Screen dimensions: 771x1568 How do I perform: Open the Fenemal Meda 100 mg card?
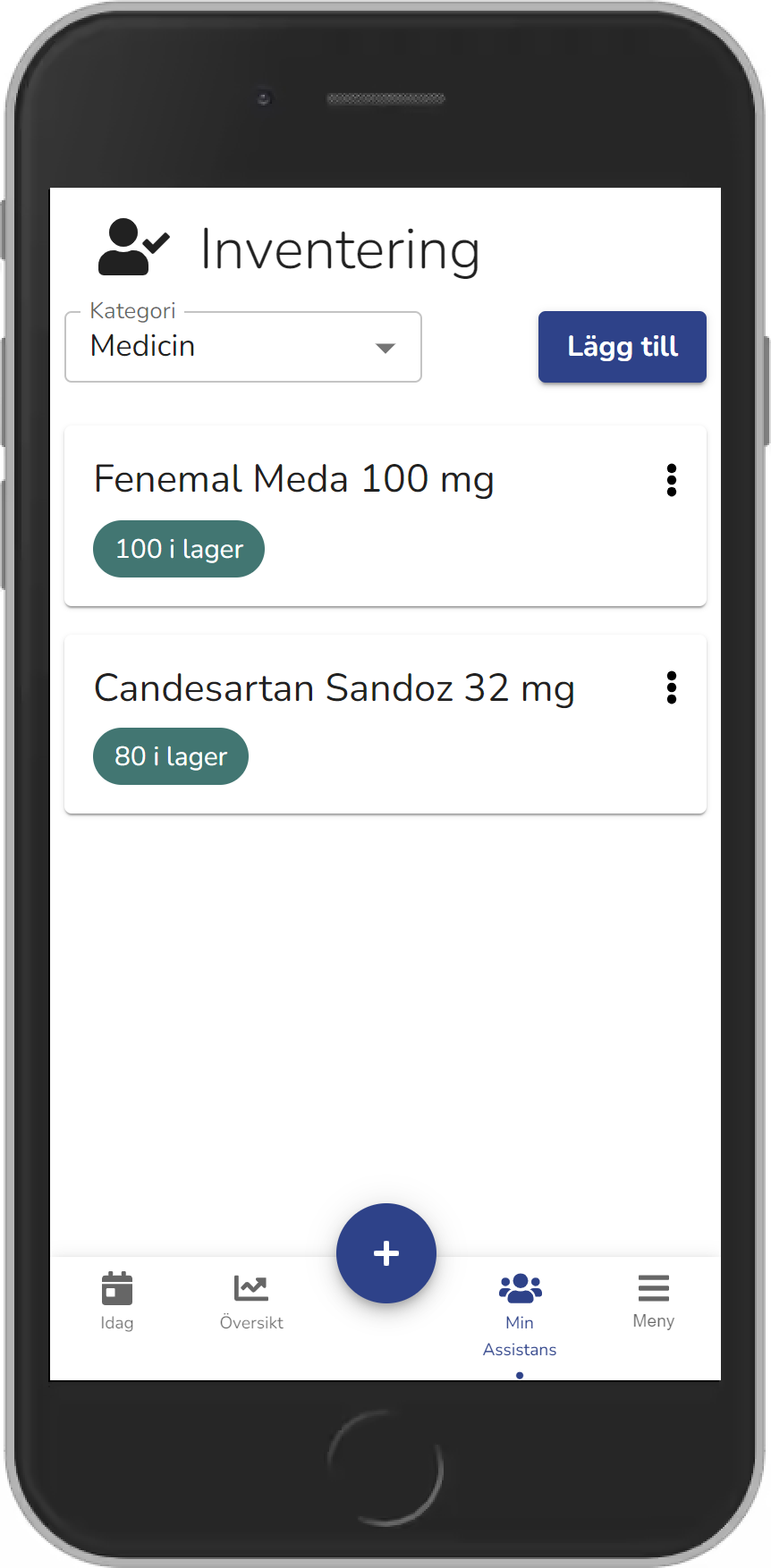358,516
